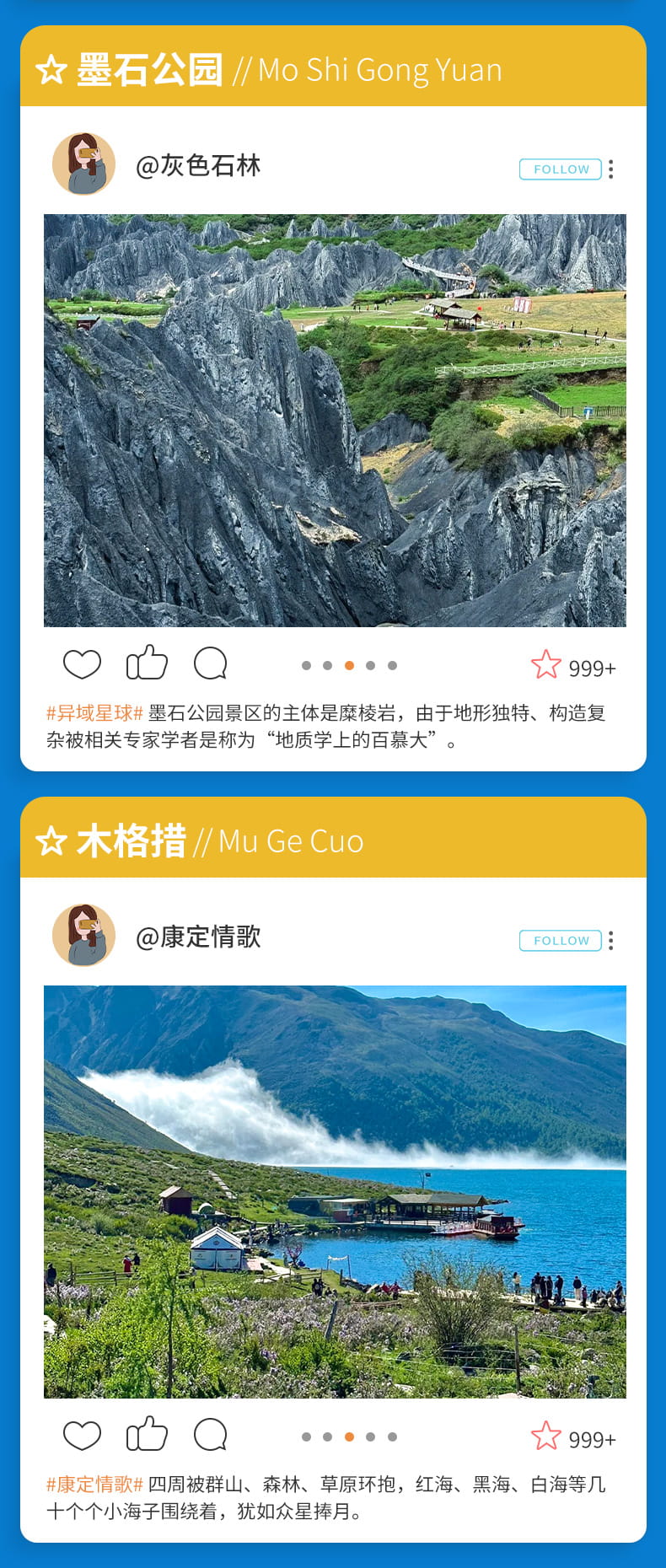This screenshot has width=666, height=1568.
Task: Click @康定情歌's profile avatar
Action: [83, 937]
